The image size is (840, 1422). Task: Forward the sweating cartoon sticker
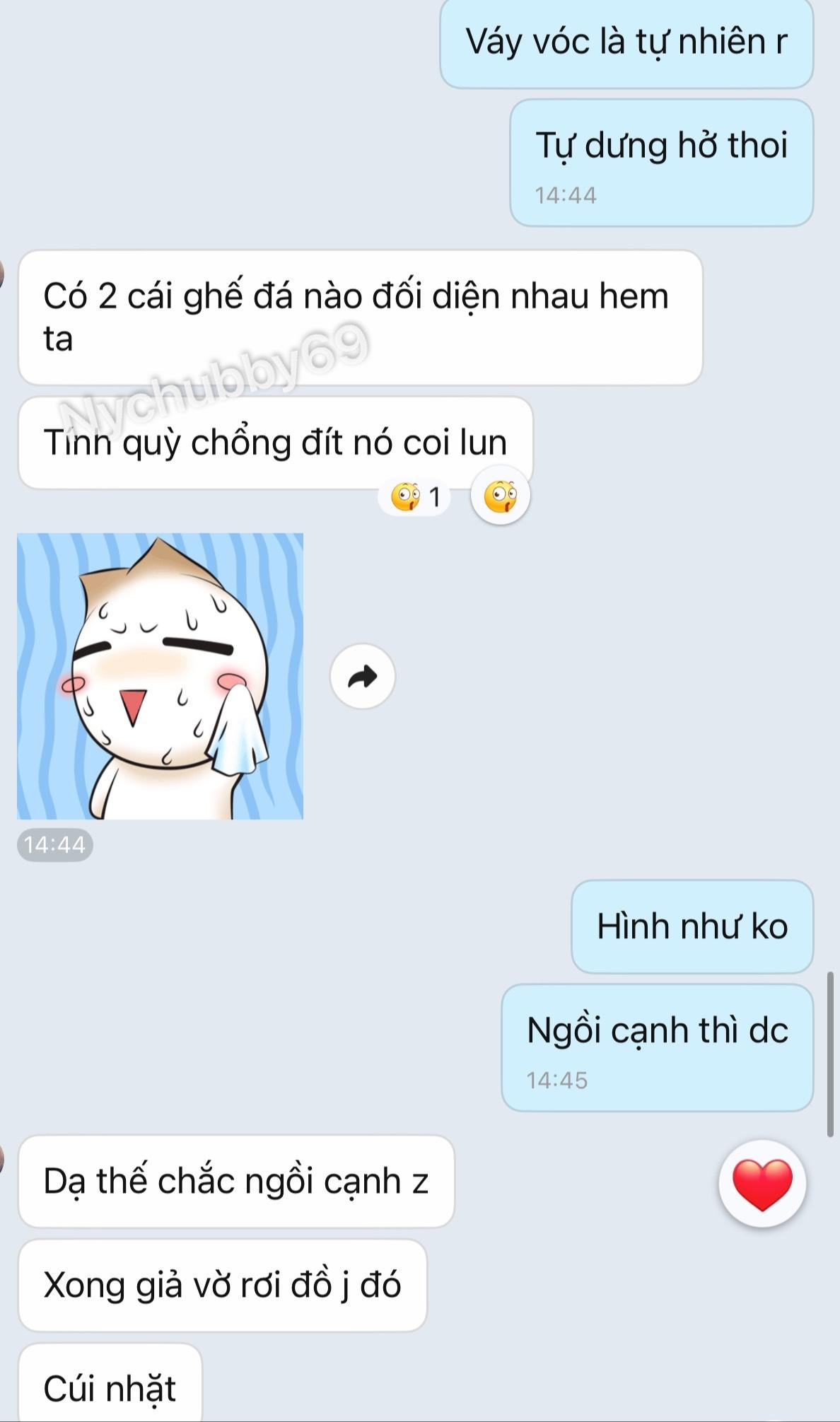pos(362,677)
